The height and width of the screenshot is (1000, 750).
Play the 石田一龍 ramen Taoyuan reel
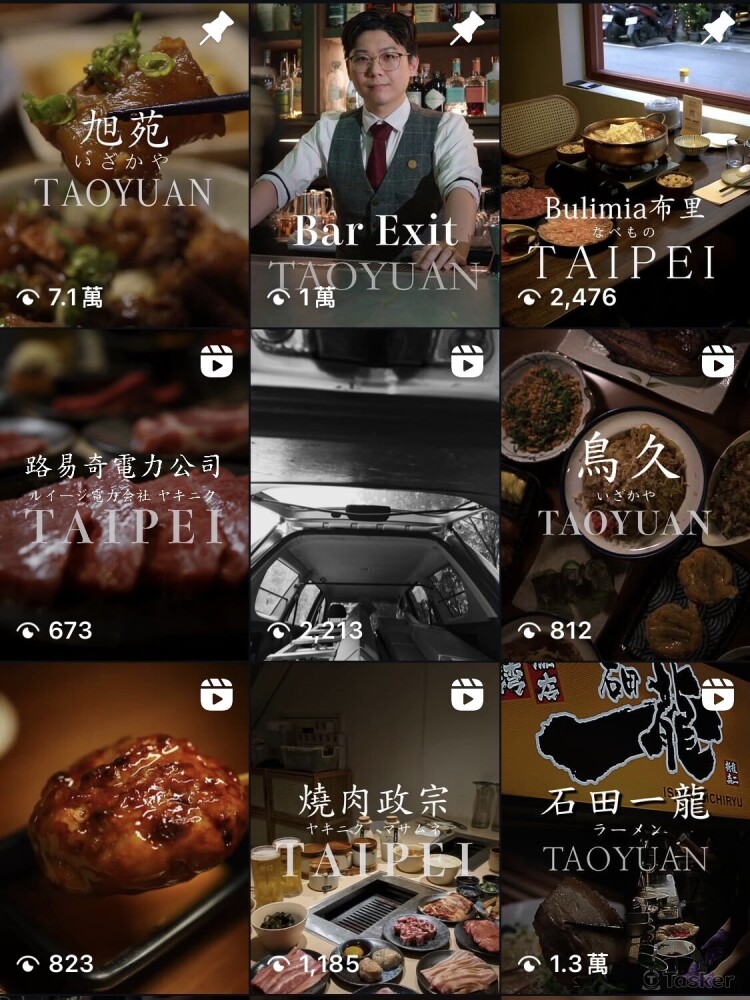click(625, 830)
